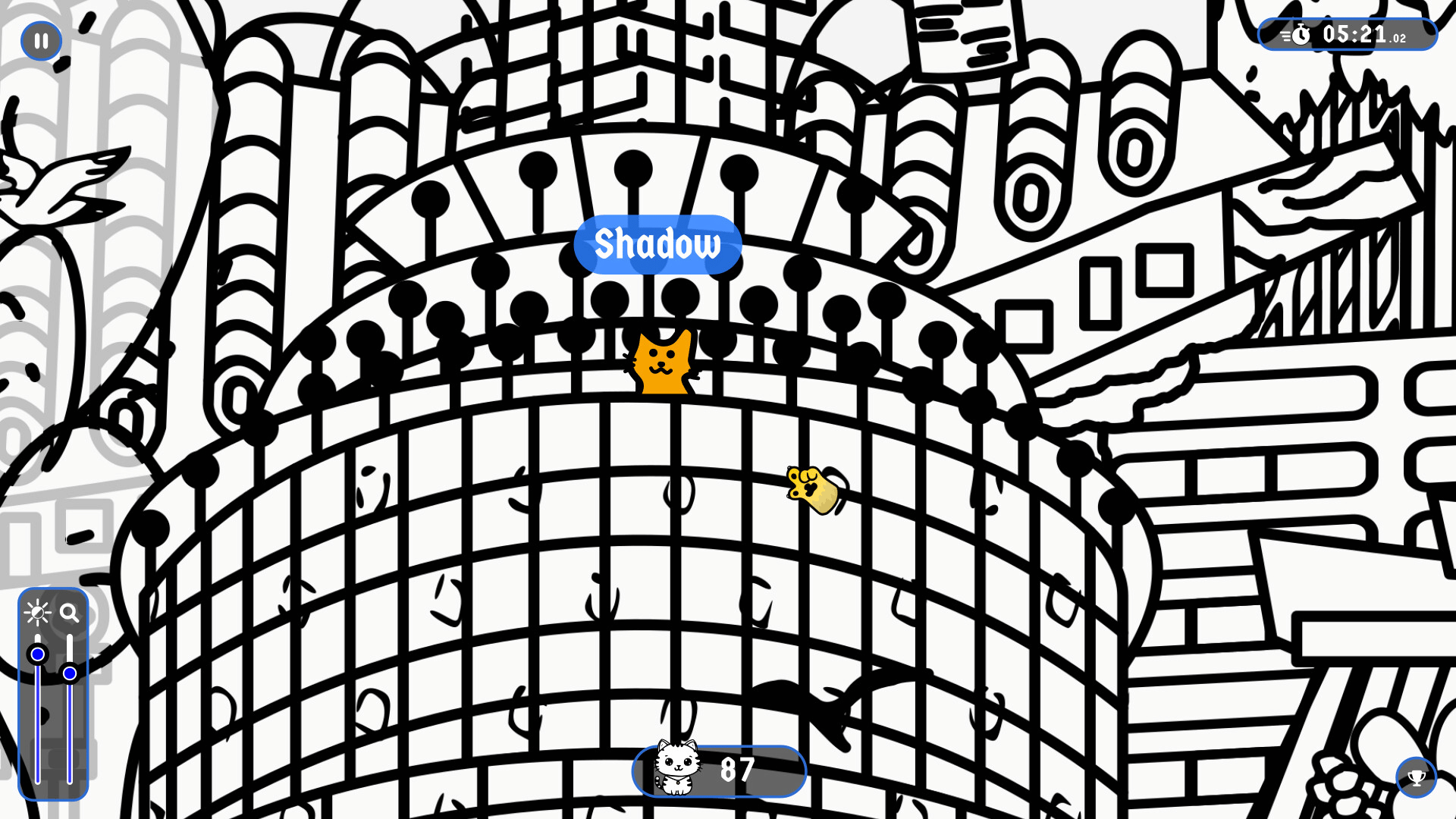This screenshot has height=819, width=1456.
Task: Open the trophy achievements button
Action: click(1416, 777)
